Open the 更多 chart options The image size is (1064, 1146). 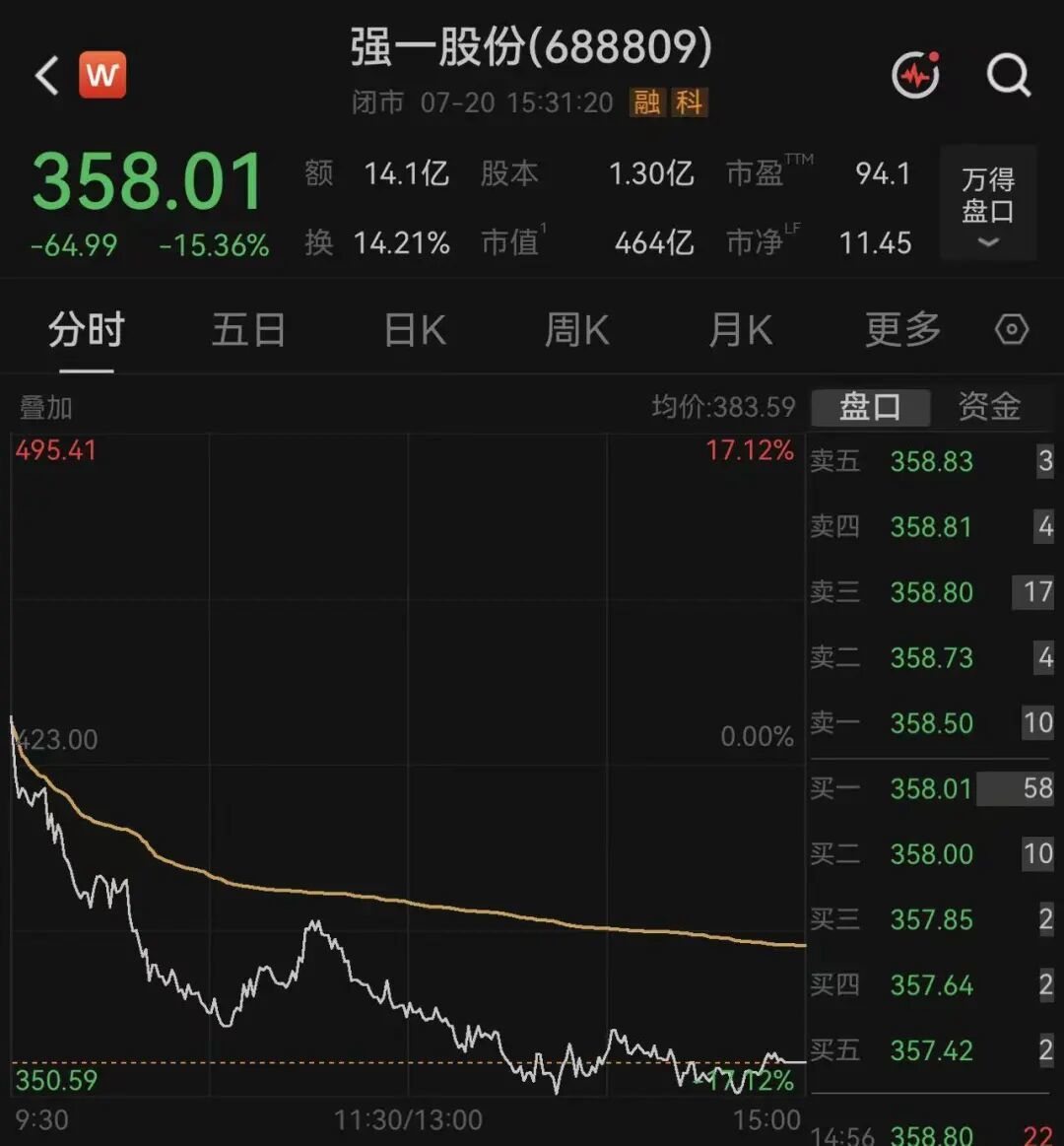point(903,330)
